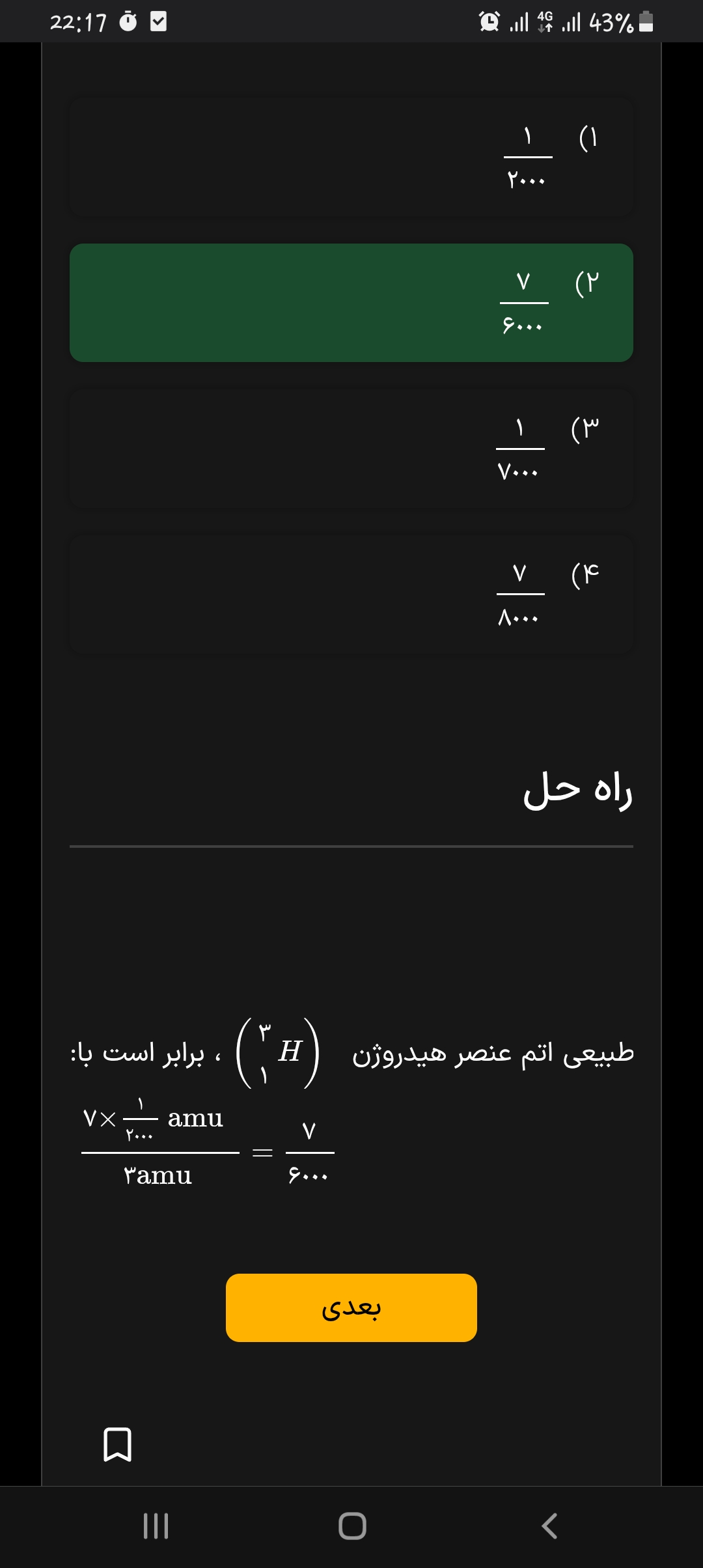Bookmark this question
The width and height of the screenshot is (703, 1568).
point(118,1444)
